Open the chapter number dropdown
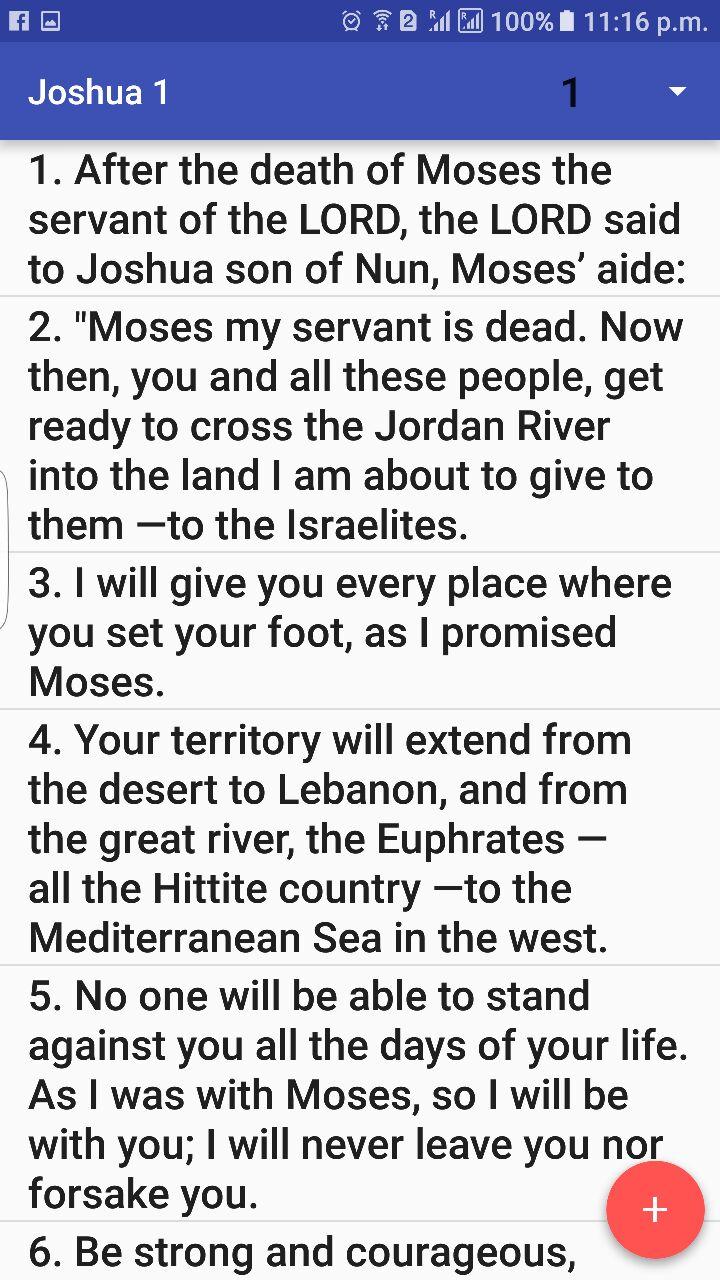This screenshot has width=720, height=1280. pos(676,92)
